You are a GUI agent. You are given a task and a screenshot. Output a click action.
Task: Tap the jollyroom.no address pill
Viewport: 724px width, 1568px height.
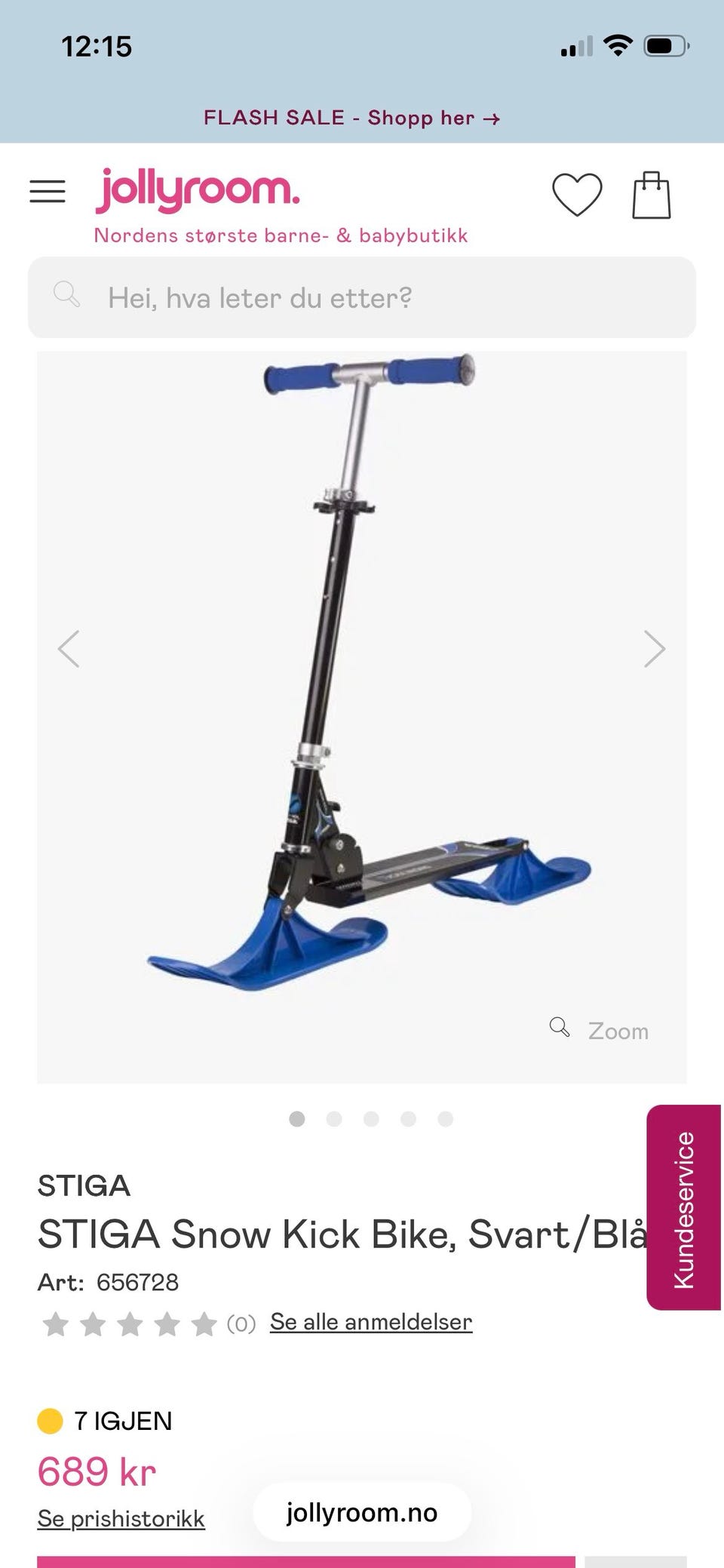pyautogui.click(x=362, y=1513)
